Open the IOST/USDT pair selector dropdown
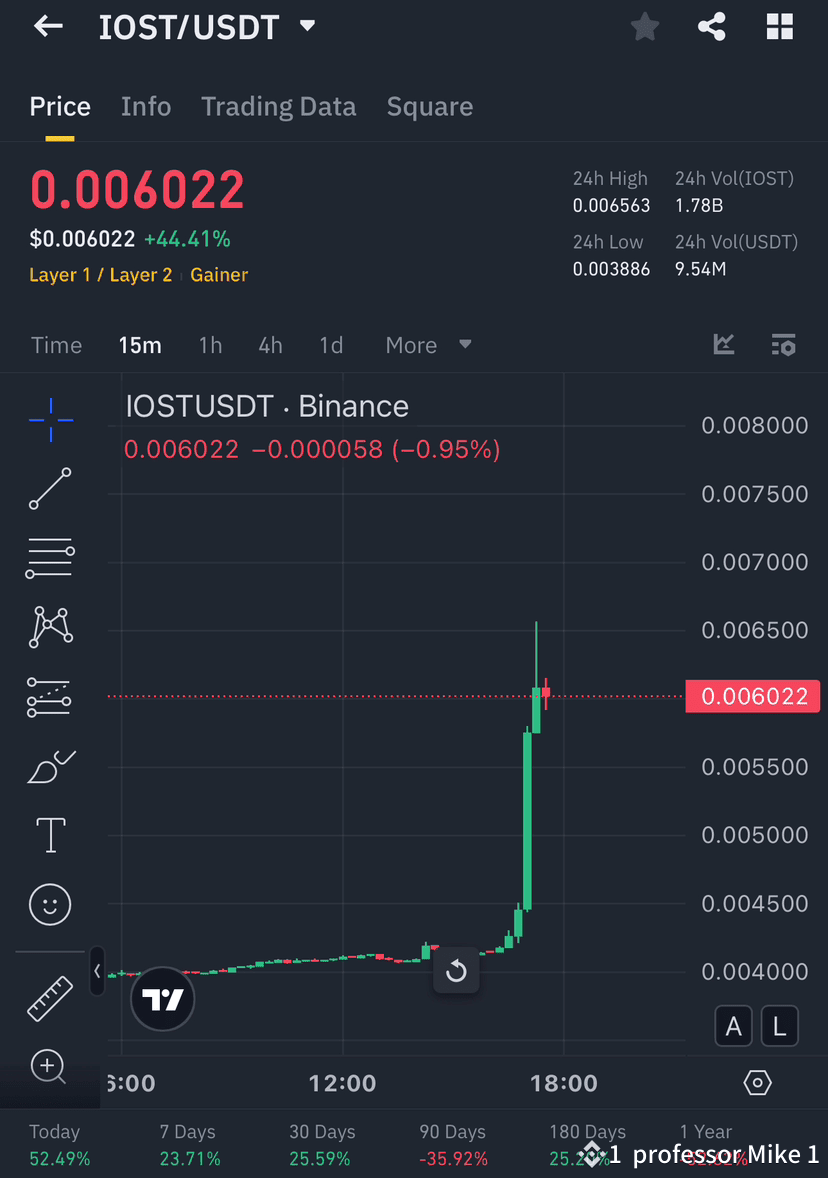 pyautogui.click(x=306, y=27)
